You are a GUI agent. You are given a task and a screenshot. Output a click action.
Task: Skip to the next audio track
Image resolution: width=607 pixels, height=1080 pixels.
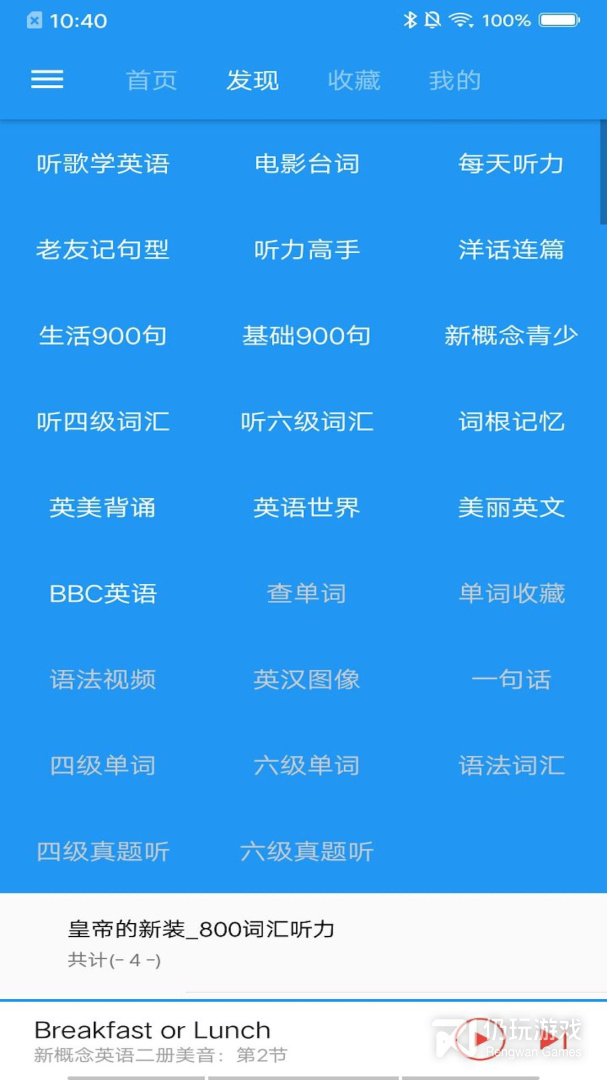tap(553, 1040)
